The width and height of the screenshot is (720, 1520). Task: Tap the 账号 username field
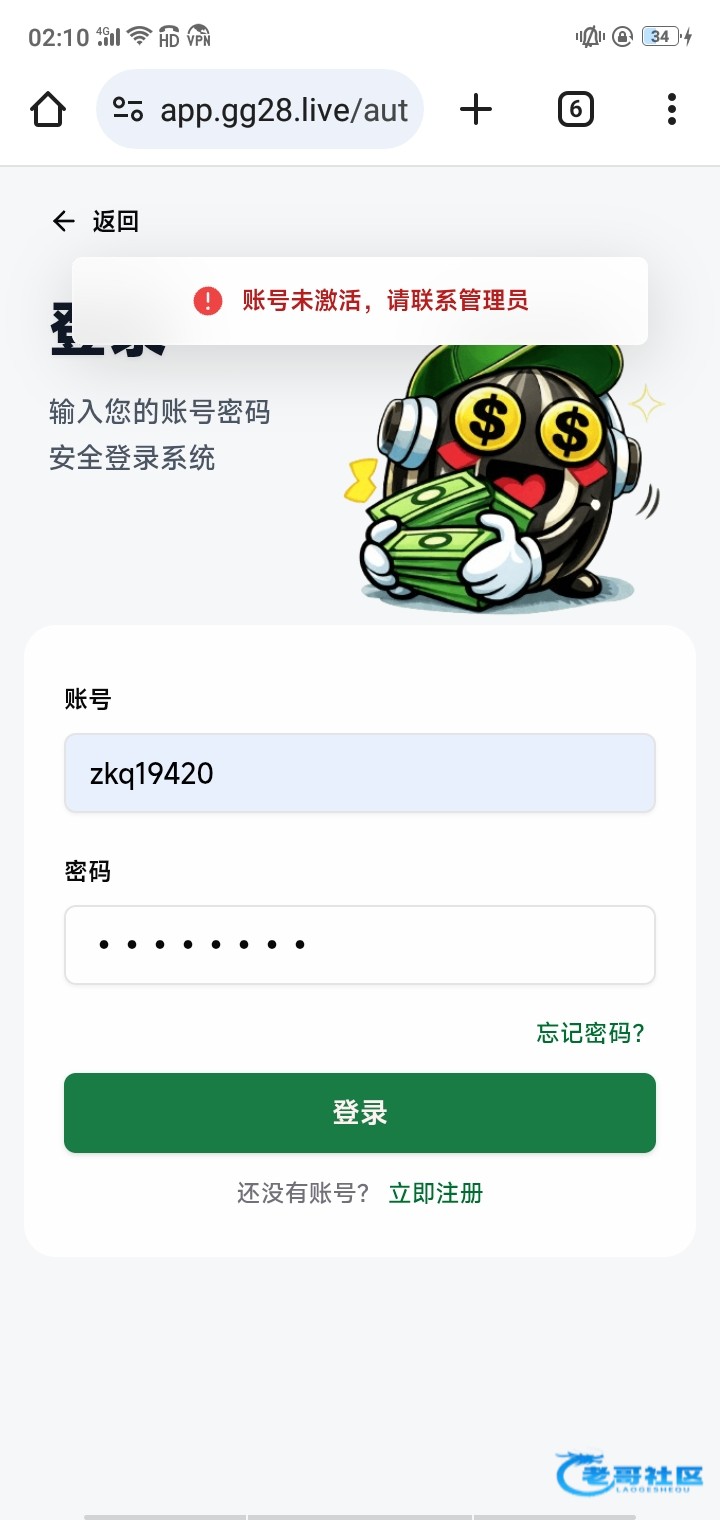[360, 773]
